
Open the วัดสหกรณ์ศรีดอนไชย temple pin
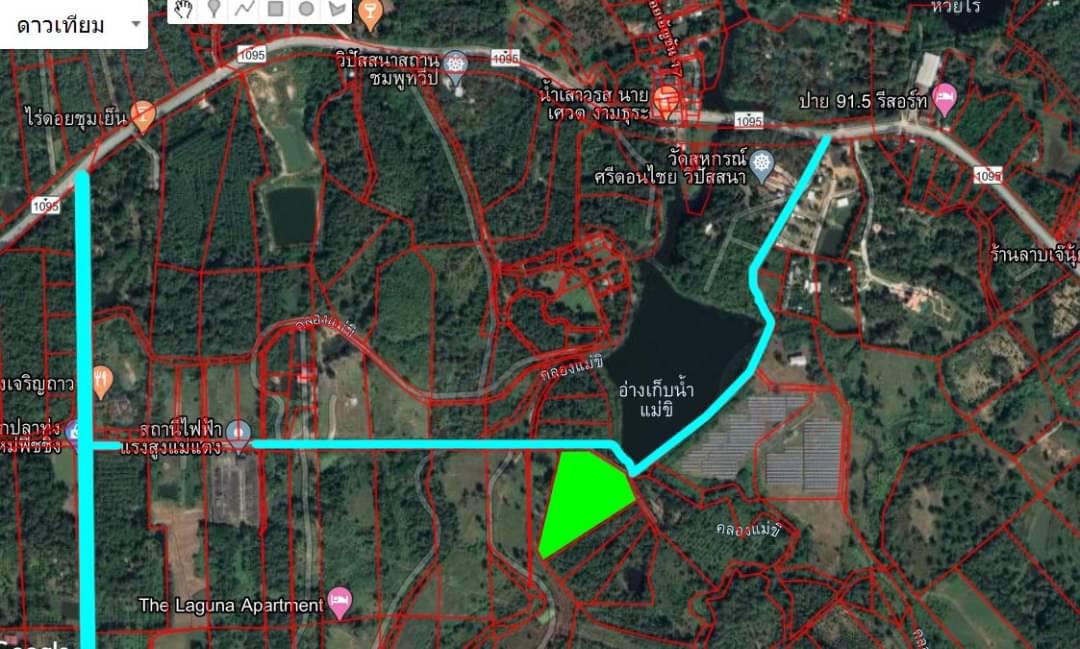[762, 162]
